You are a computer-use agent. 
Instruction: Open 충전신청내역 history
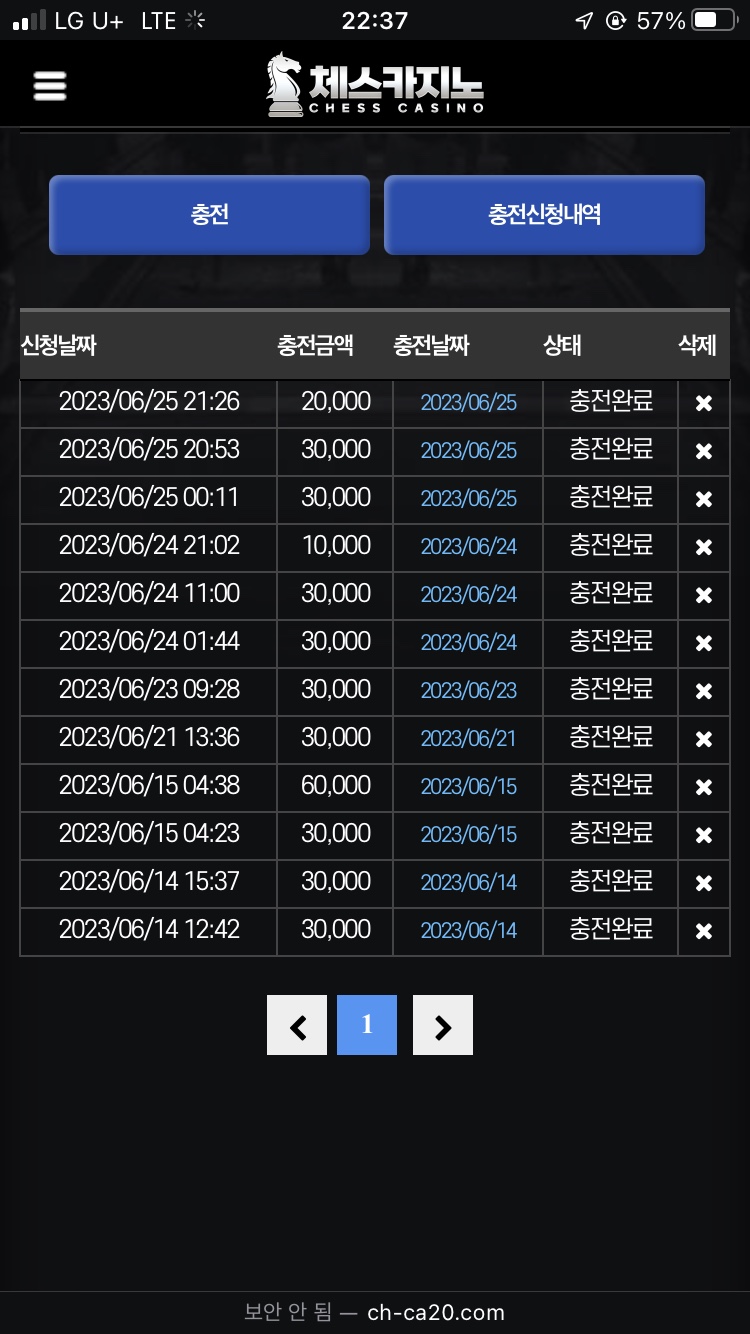pos(544,215)
